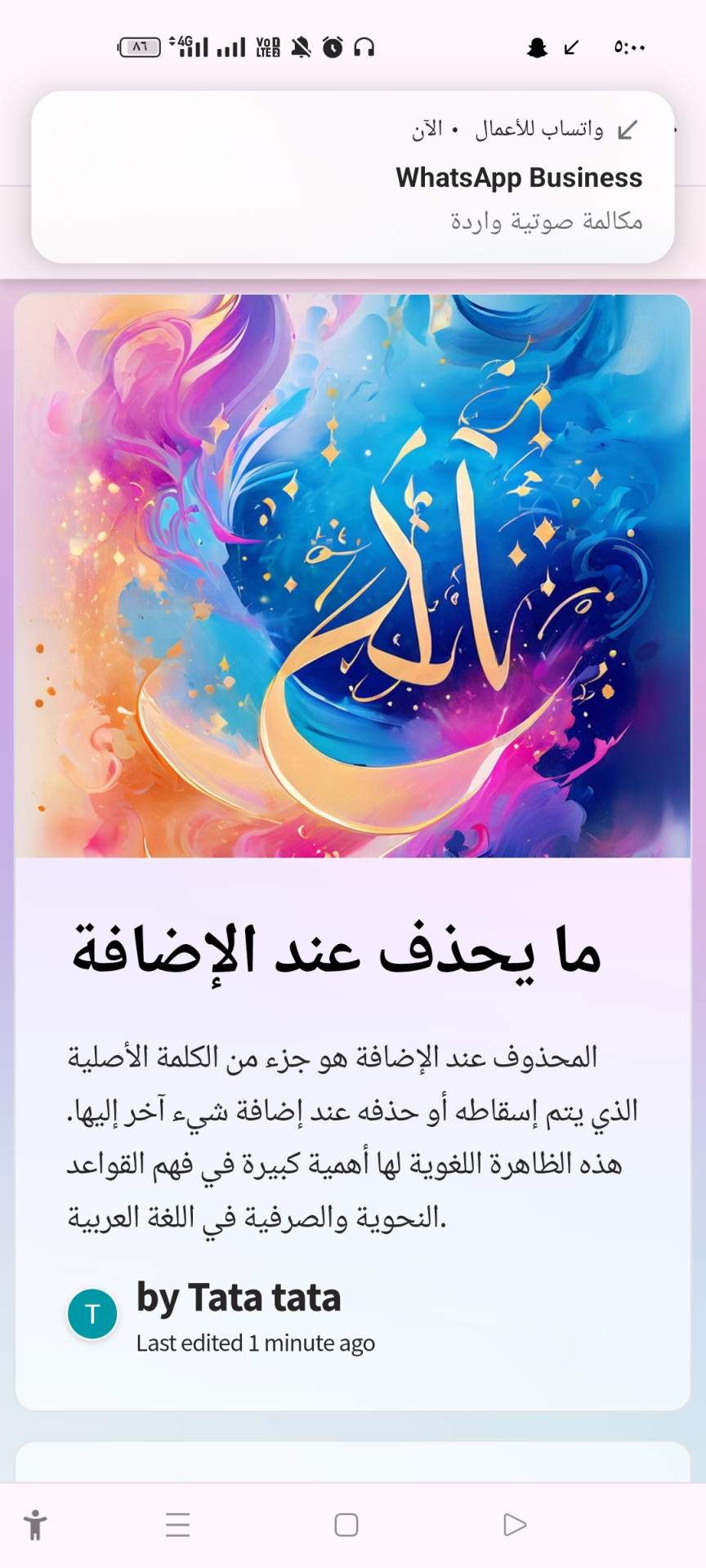706x1568 pixels.
Task: Tap the Tata tata author avatar
Action: [92, 1314]
